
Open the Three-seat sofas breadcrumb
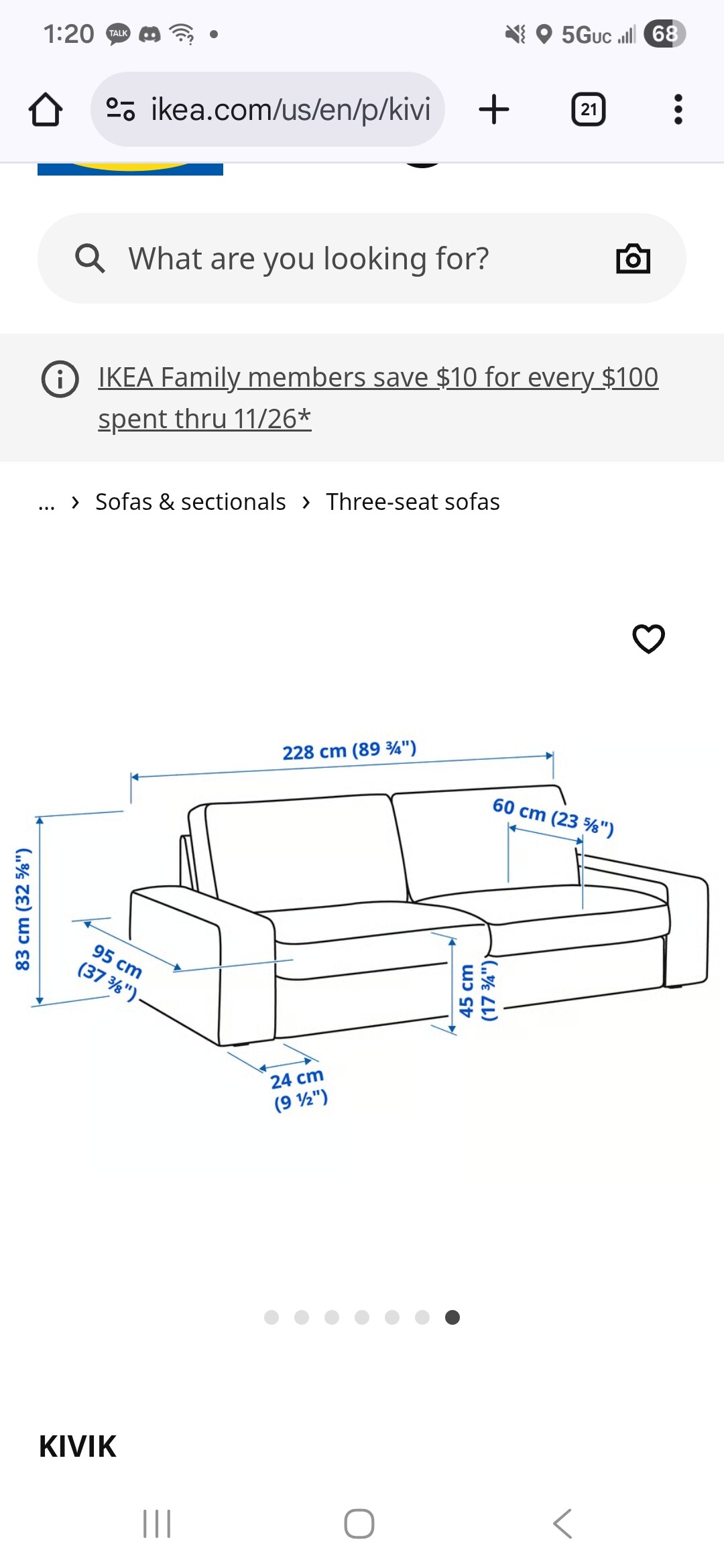(x=412, y=503)
